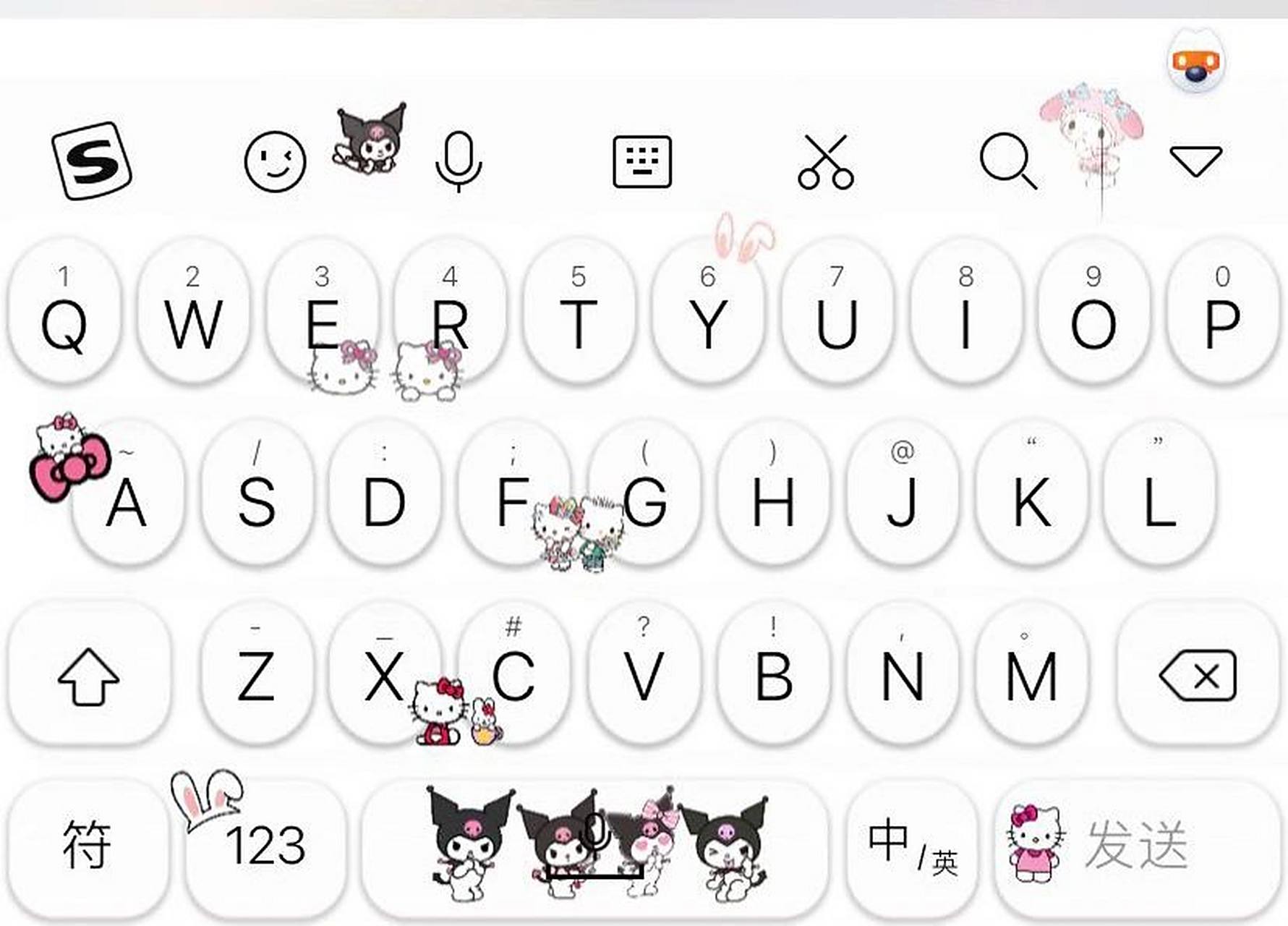Start voice input from the toolbar microphone
Viewport: 1288px width, 926px height.
(459, 161)
